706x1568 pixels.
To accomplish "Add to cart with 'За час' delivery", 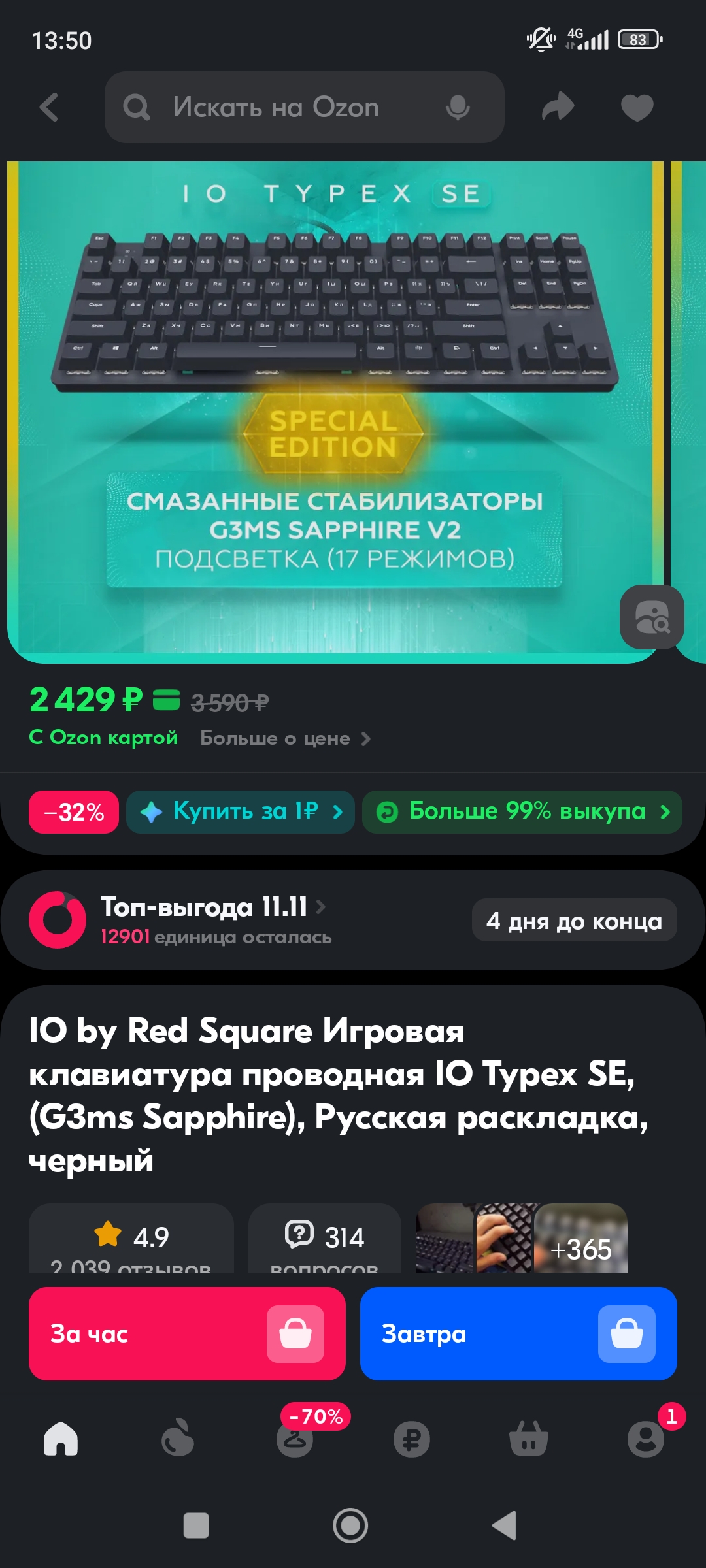I will pos(187,1333).
